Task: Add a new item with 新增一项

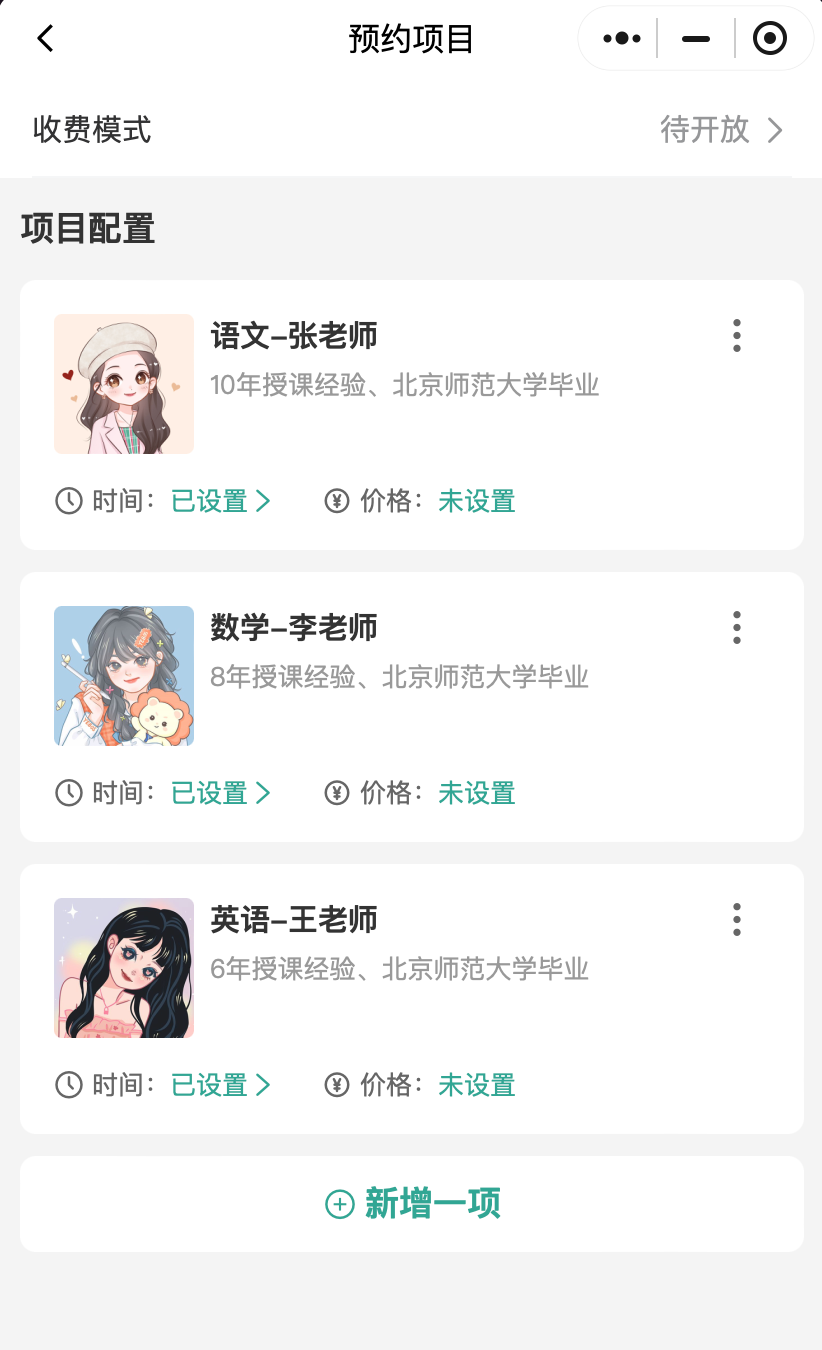Action: (x=412, y=1204)
